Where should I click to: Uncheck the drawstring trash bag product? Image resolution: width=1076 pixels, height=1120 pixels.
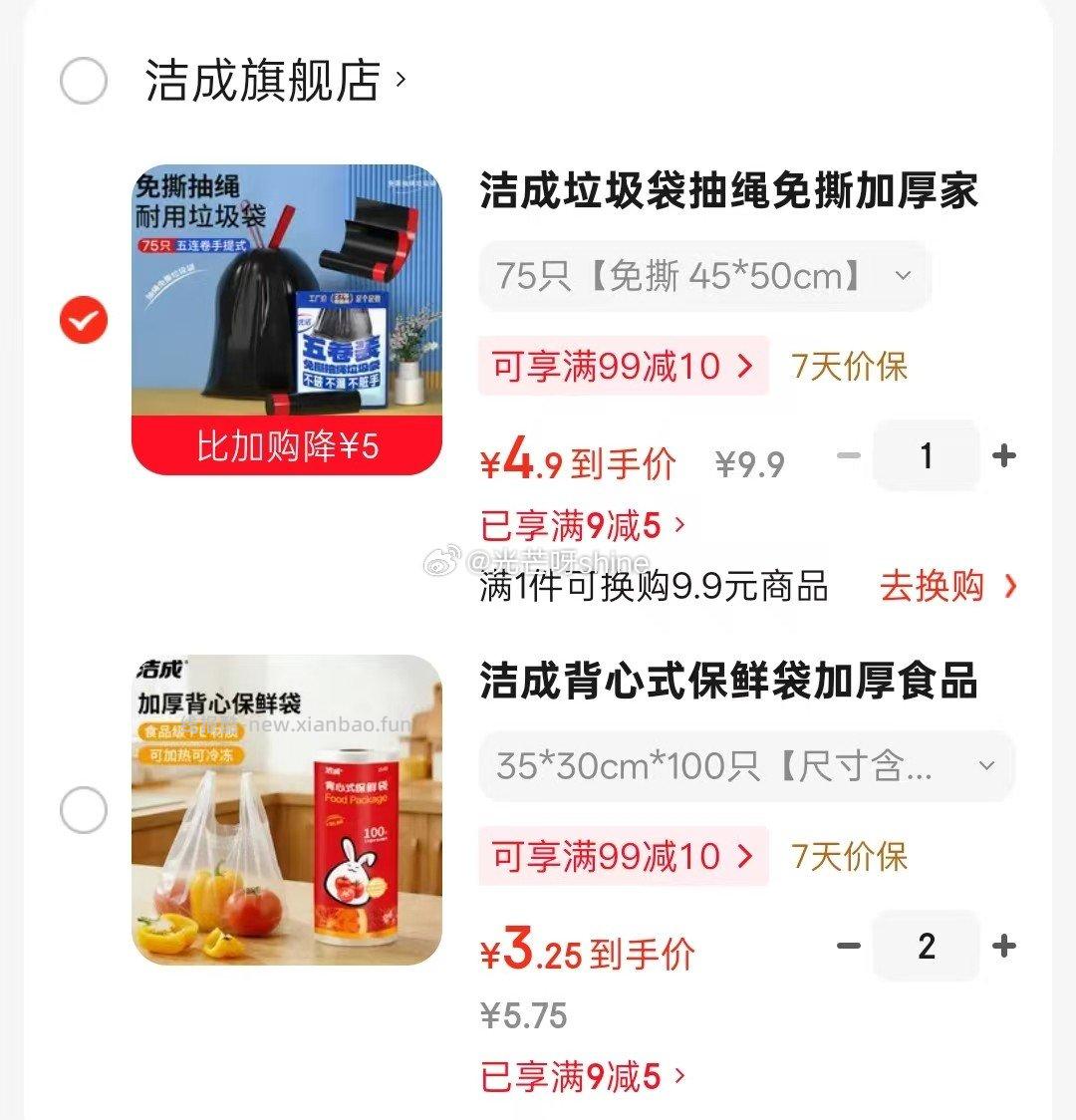coord(82,319)
